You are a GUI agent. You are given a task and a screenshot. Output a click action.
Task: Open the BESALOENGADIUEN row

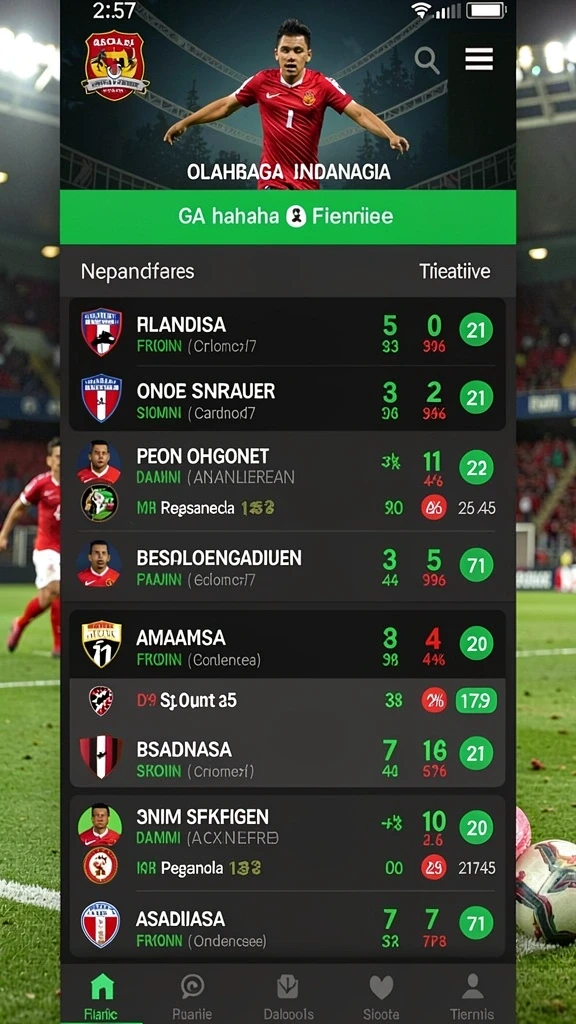[287, 566]
